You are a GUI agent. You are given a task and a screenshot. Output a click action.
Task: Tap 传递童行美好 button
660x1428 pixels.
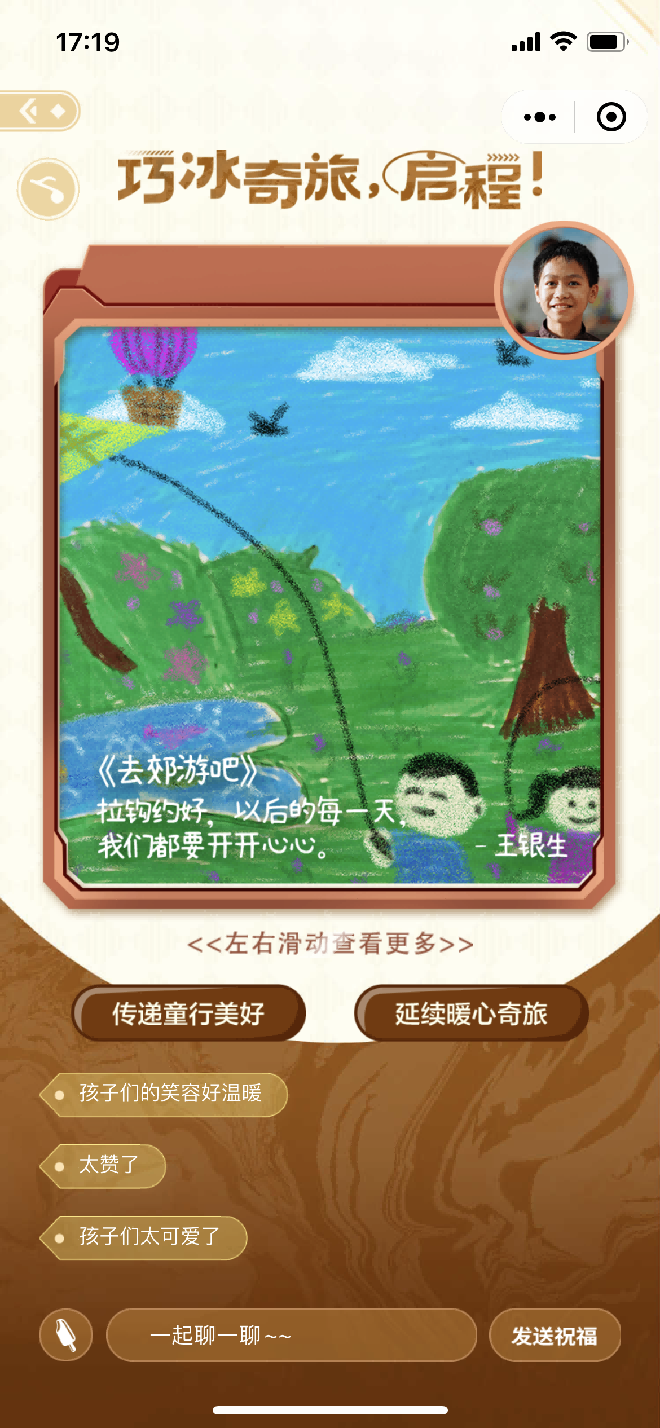point(188,1013)
